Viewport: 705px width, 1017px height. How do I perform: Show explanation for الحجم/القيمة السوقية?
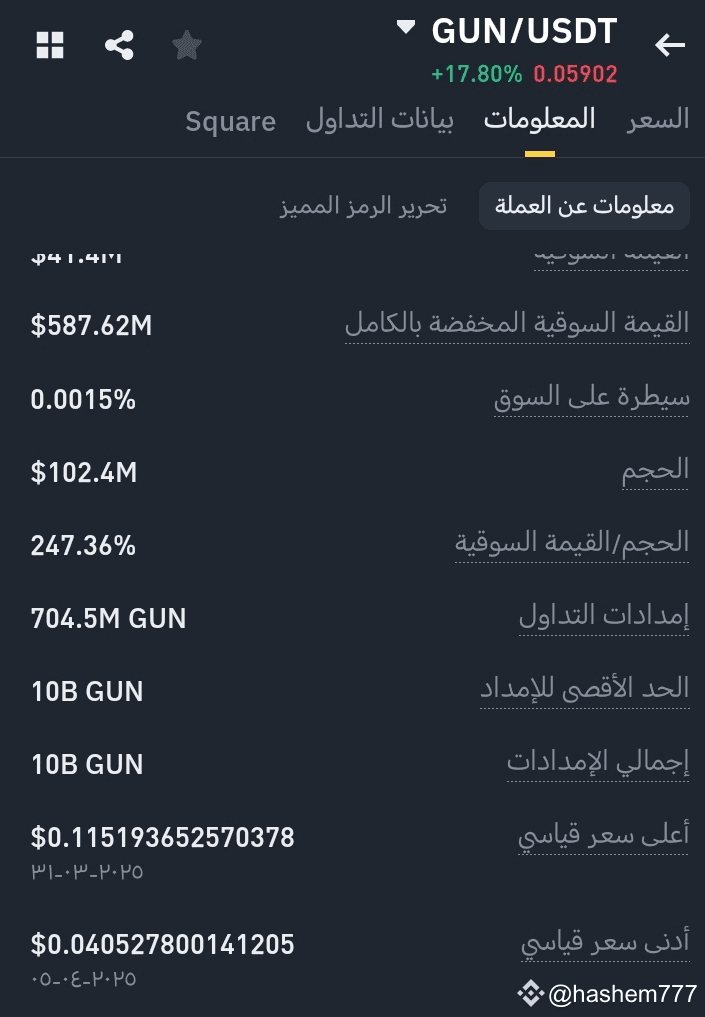(x=572, y=543)
